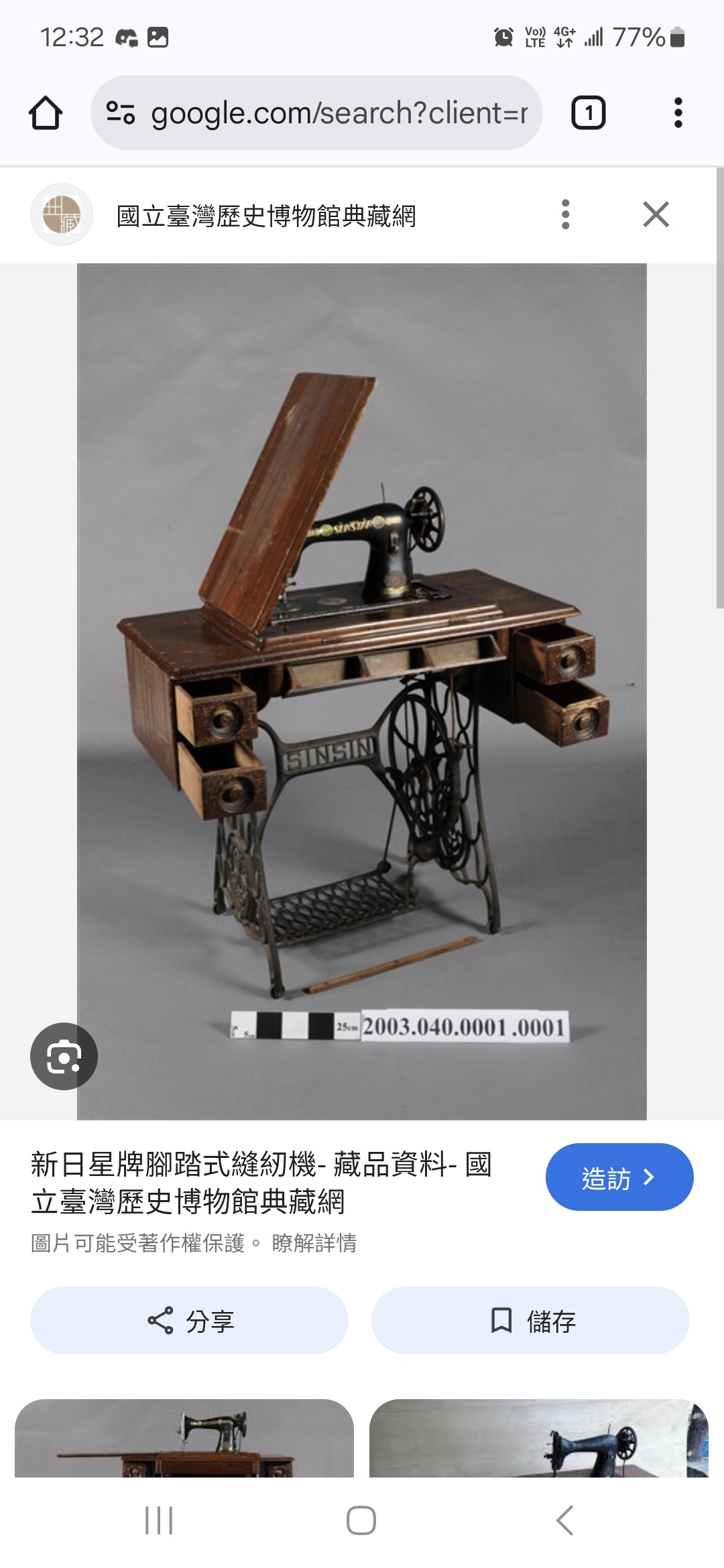The height and width of the screenshot is (1568, 724).
Task: Go to the Chrome home page
Action: coord(46,113)
